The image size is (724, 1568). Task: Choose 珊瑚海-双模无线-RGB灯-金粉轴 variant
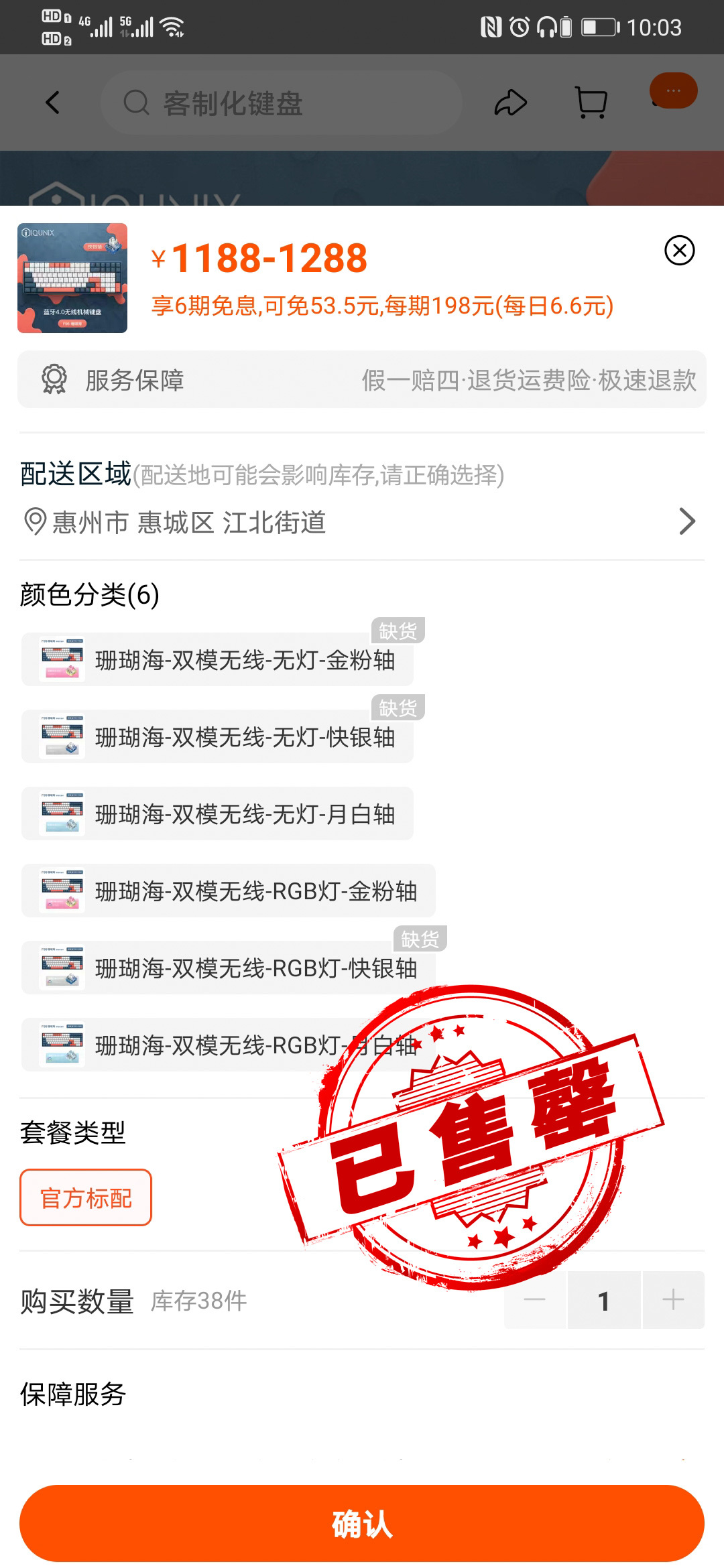click(229, 891)
